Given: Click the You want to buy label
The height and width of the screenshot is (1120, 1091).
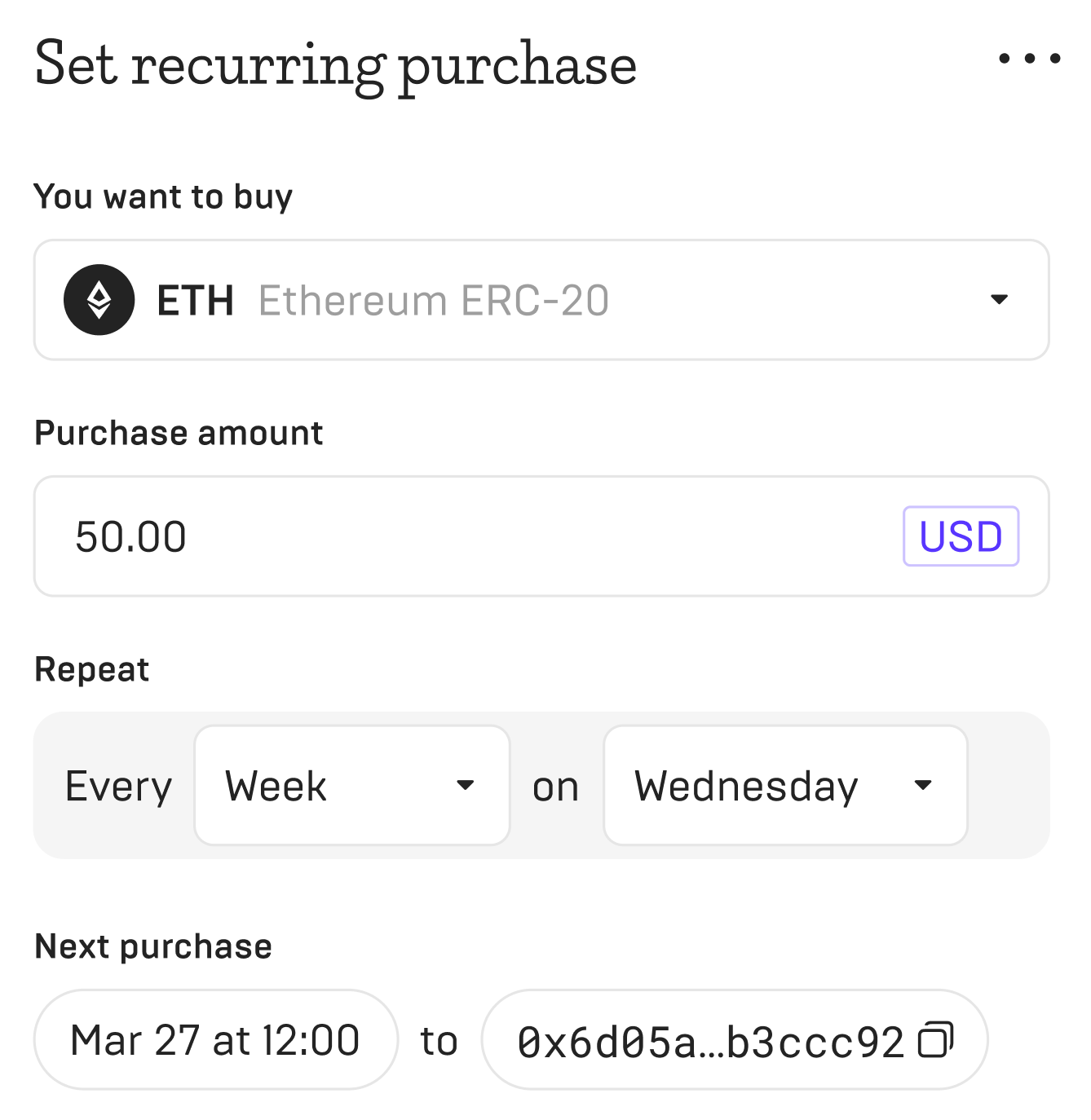Looking at the screenshot, I should tap(162, 196).
